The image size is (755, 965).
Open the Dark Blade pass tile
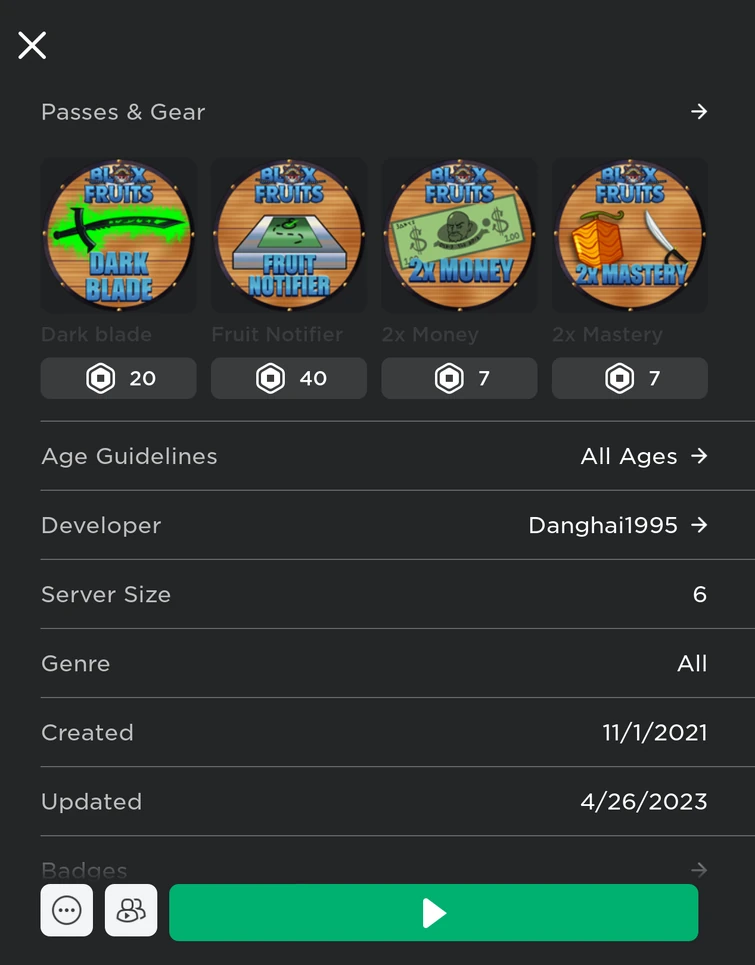coord(118,235)
